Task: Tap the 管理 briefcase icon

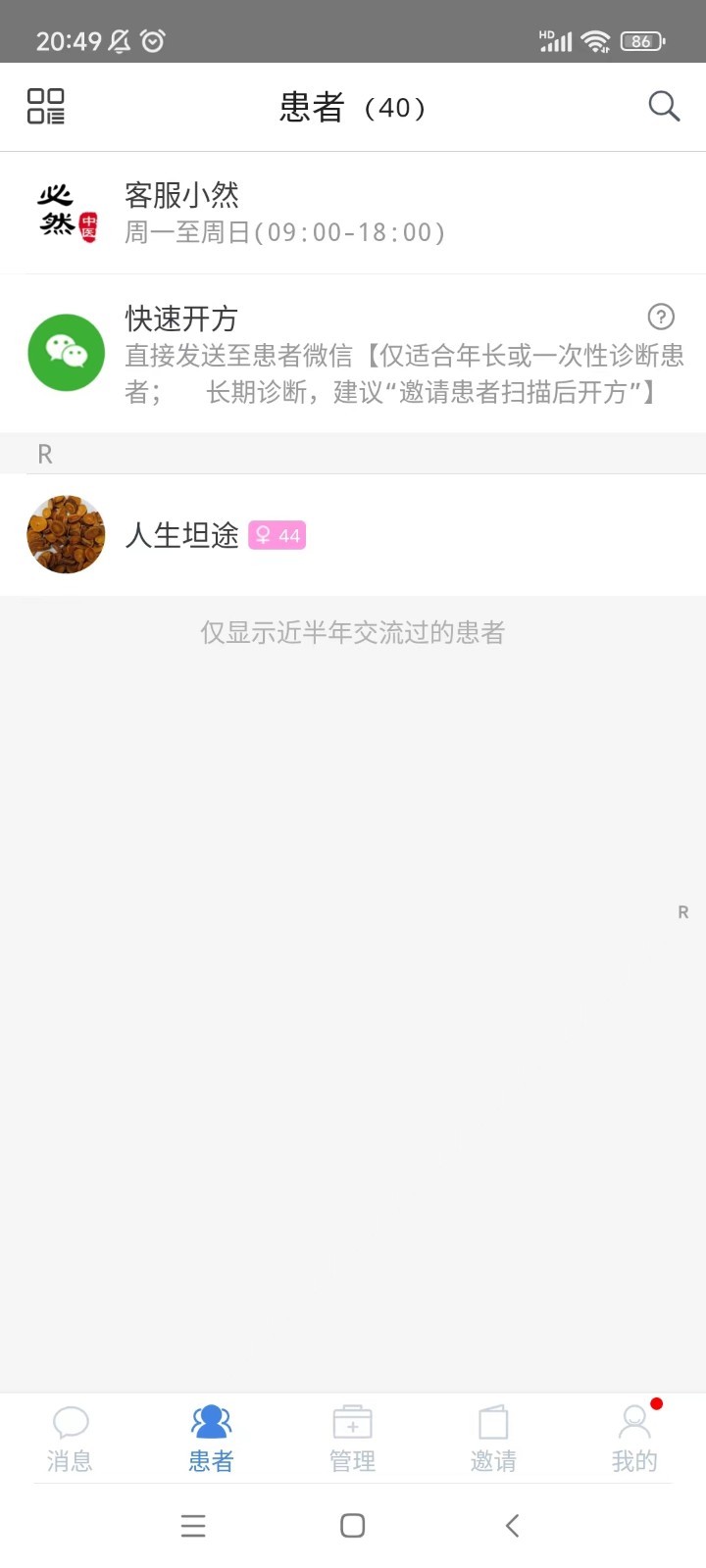Action: [351, 1422]
